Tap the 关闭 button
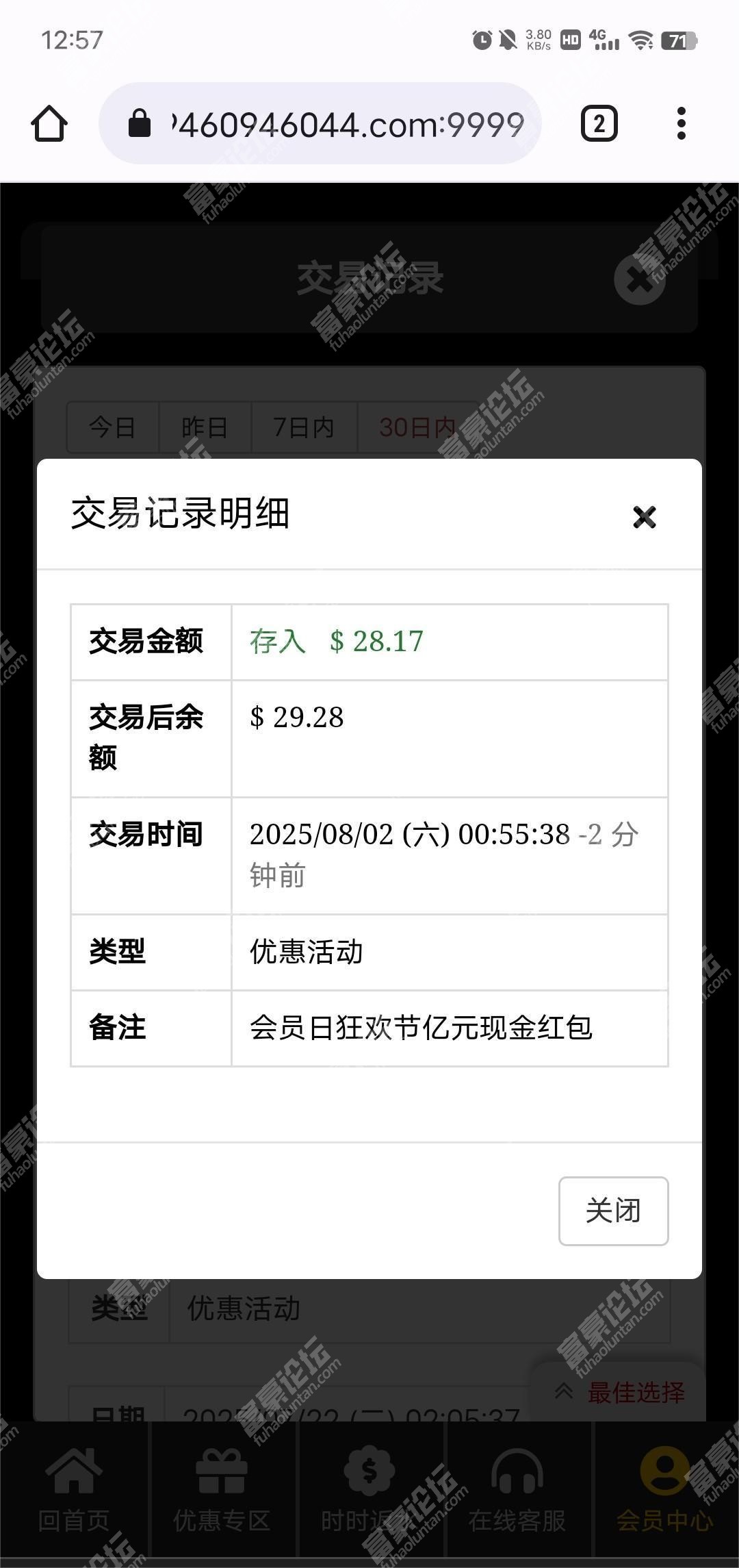This screenshot has height=1568, width=739. tap(613, 1211)
